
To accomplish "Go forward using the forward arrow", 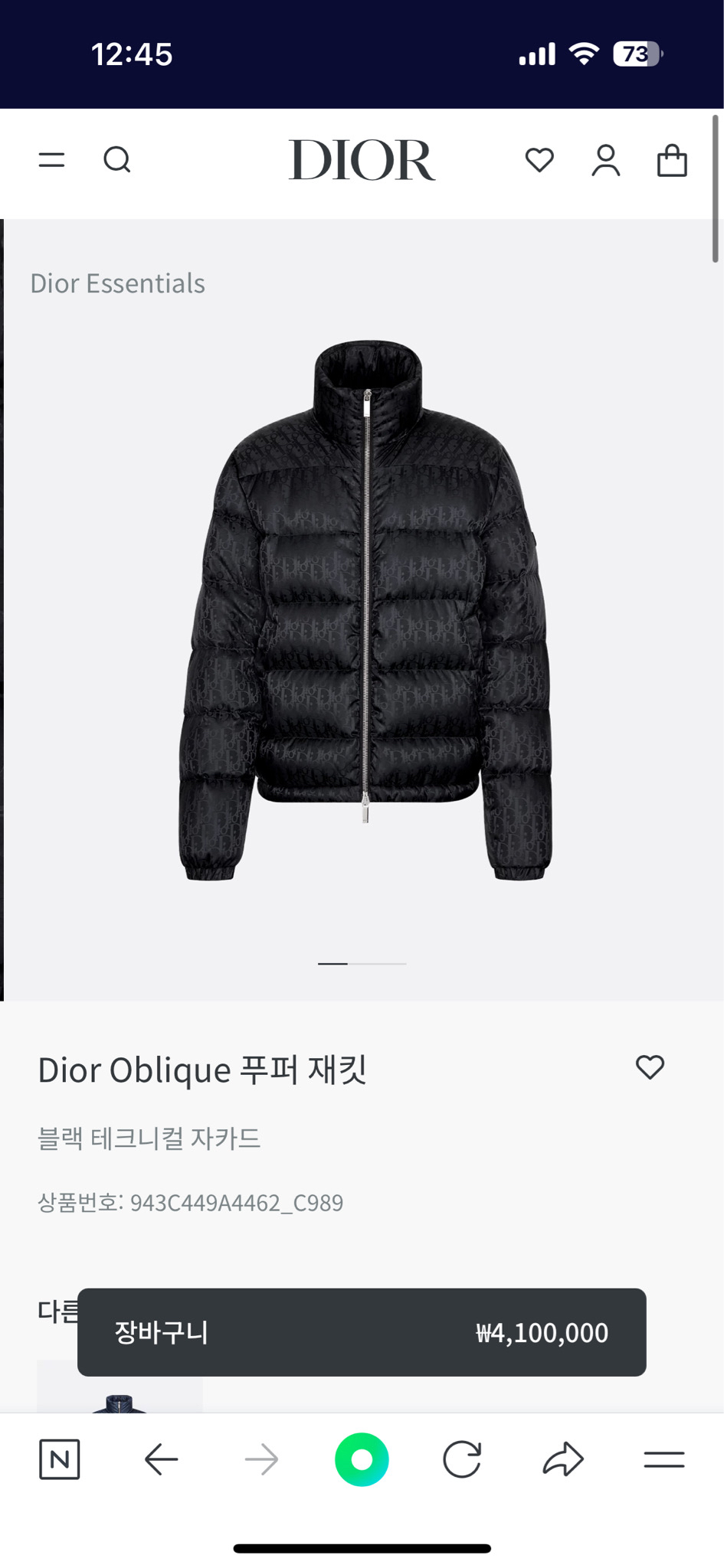I will pos(260,1459).
